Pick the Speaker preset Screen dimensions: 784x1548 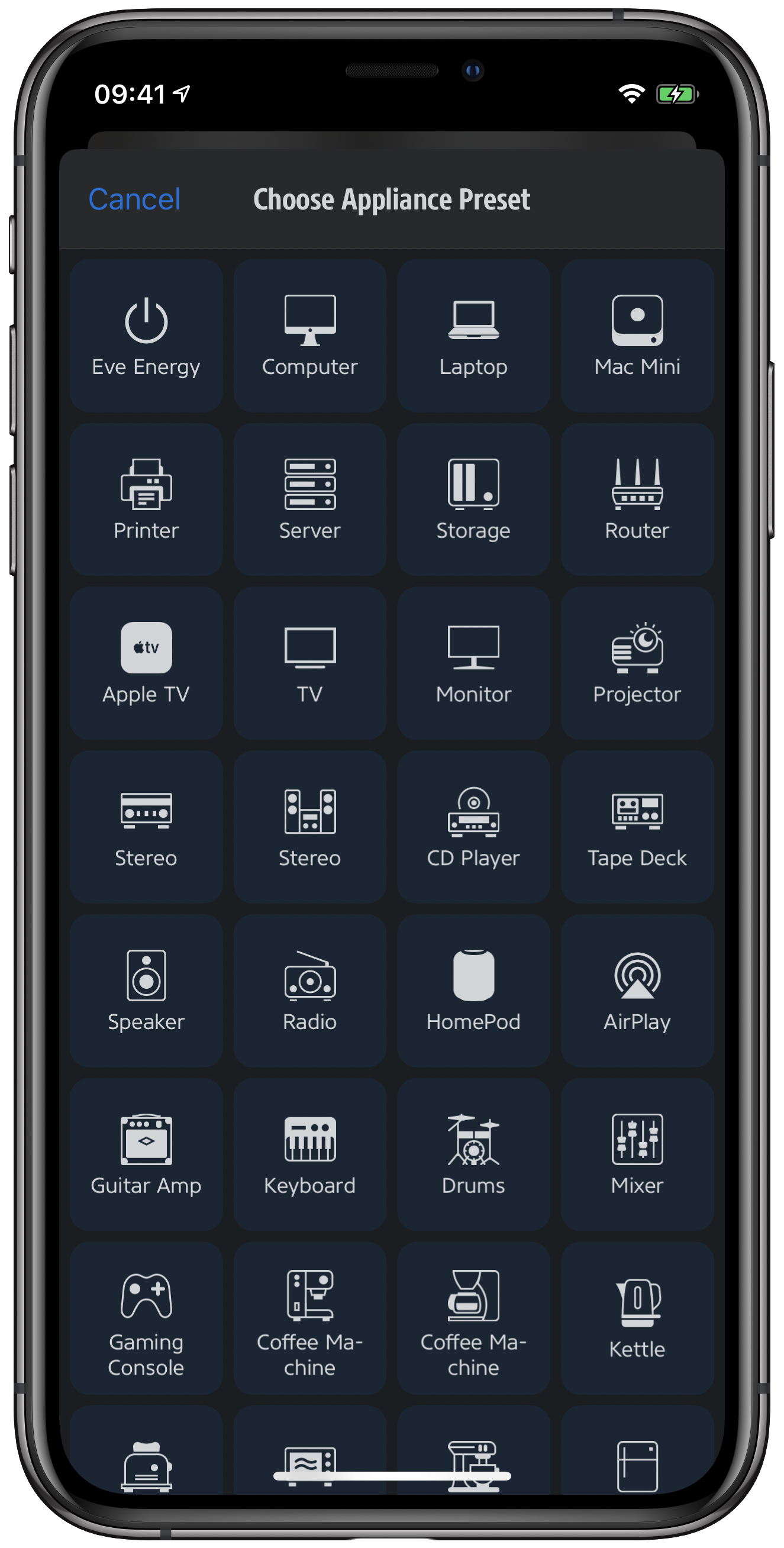coord(146,991)
